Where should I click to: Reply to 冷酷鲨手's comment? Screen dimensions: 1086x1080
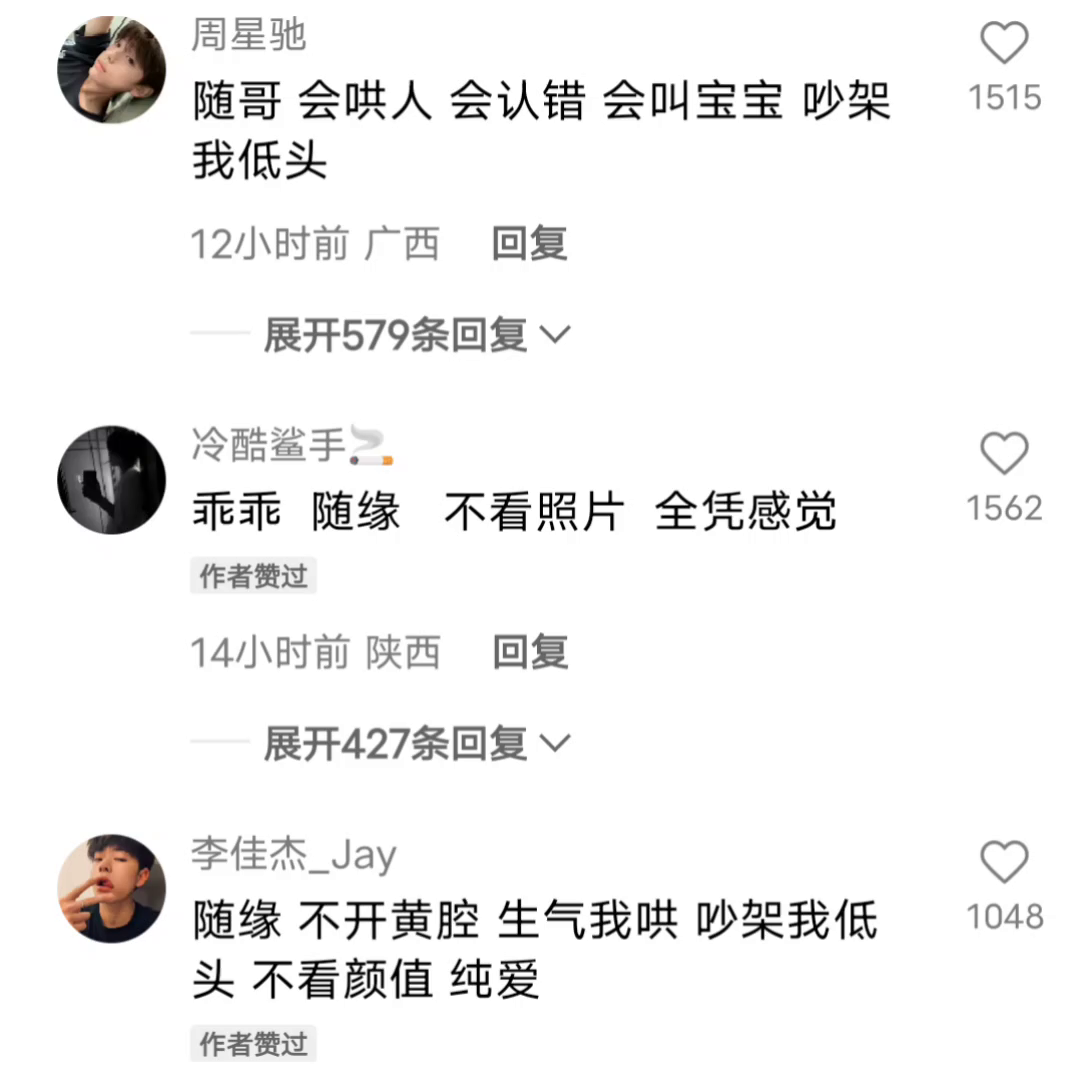[x=529, y=653]
